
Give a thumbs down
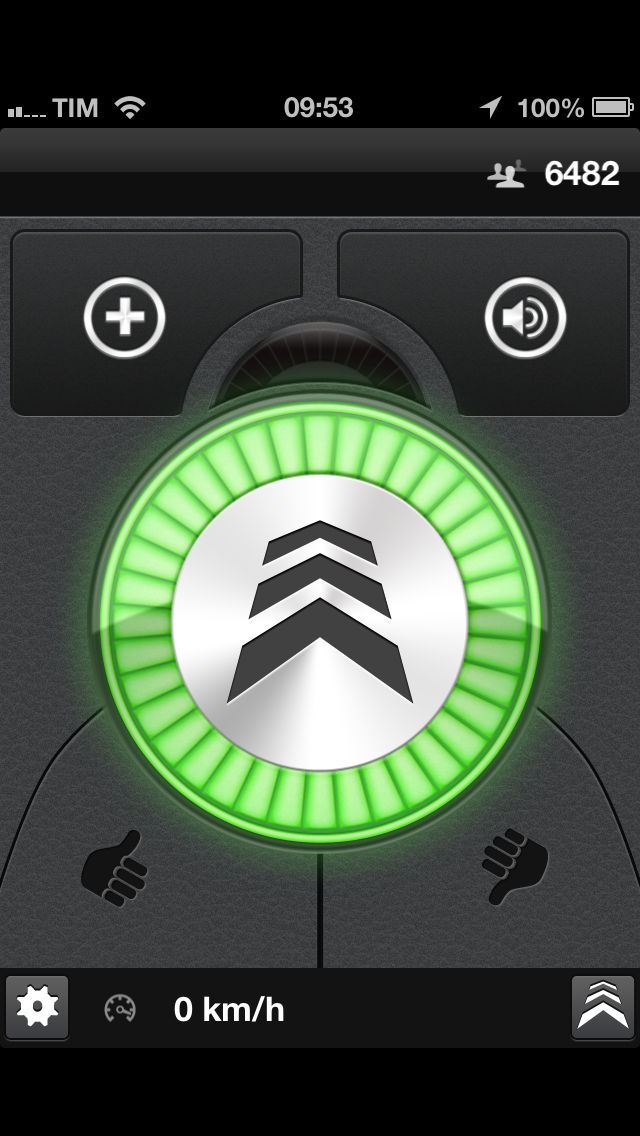coord(516,868)
